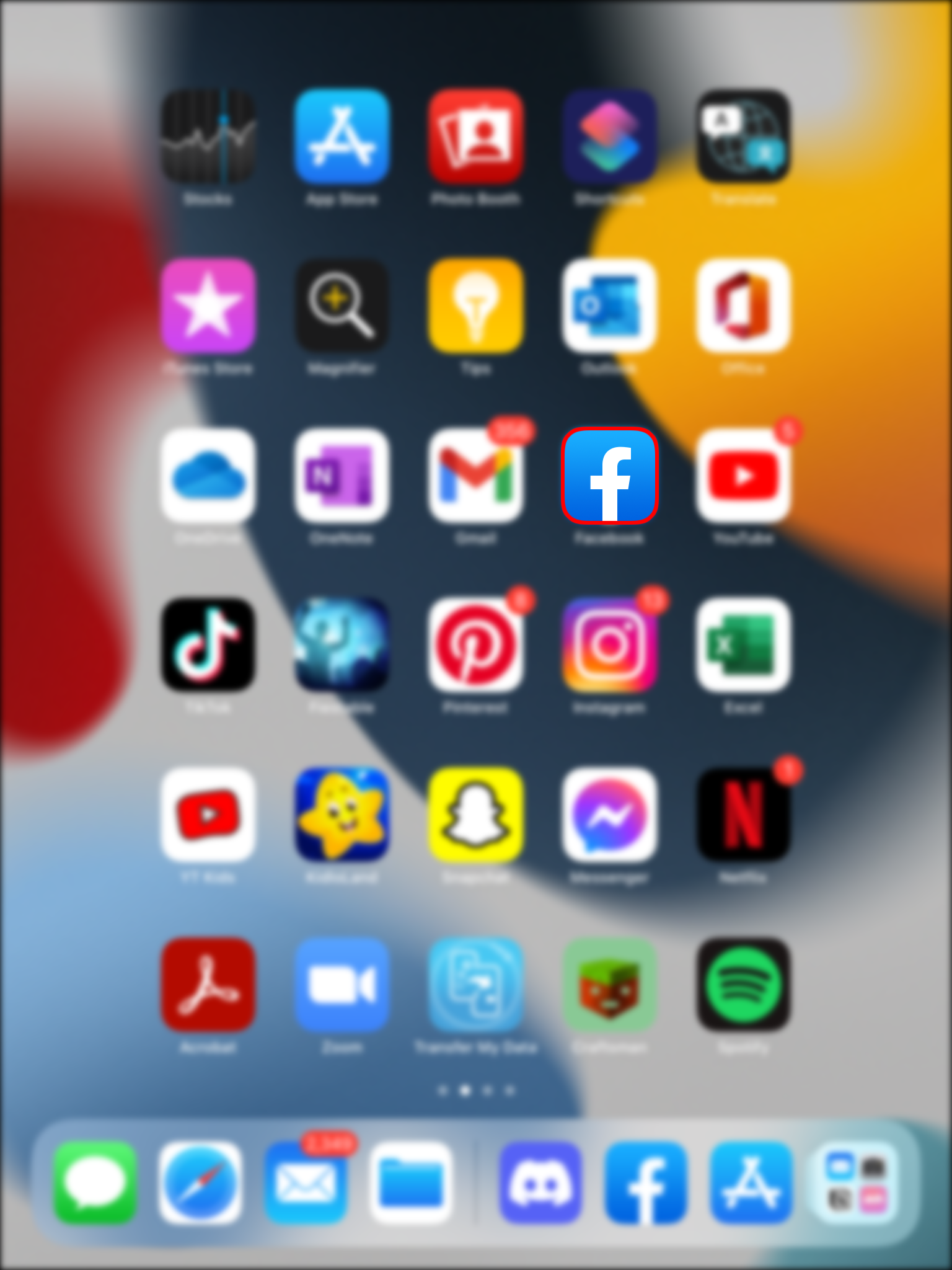The image size is (952, 1270).
Task: Open the Stocks app
Action: click(x=208, y=136)
